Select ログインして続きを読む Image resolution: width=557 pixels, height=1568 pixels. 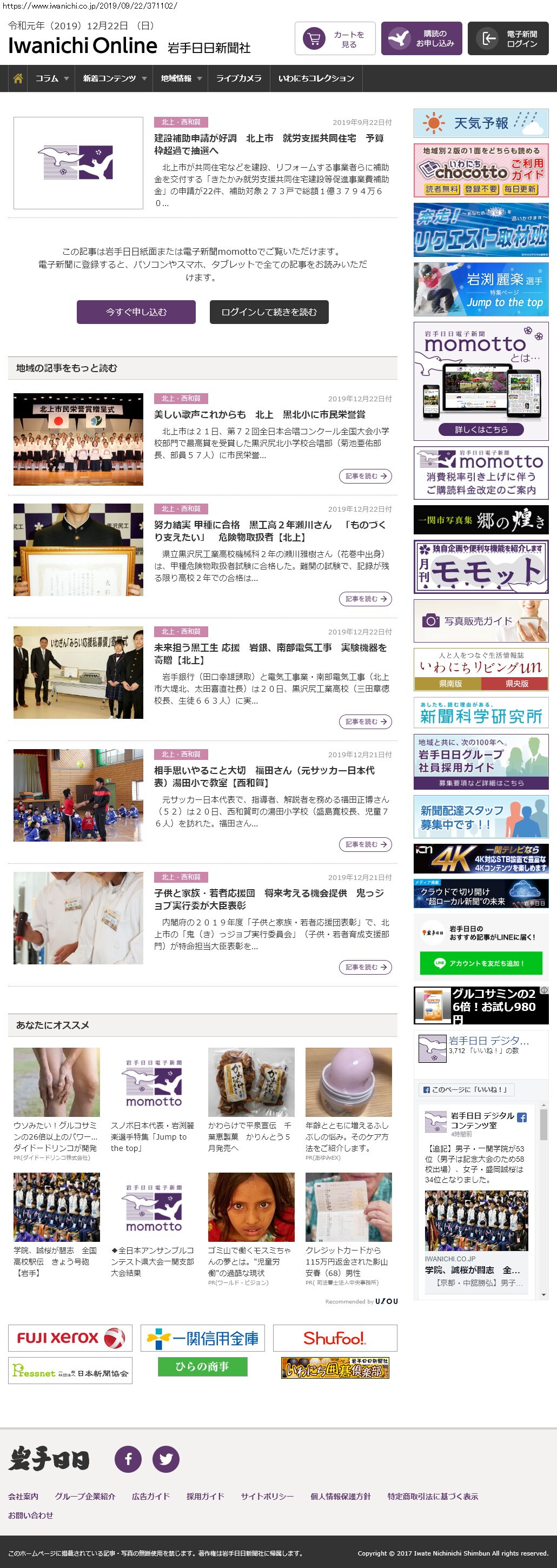pyautogui.click(x=269, y=312)
